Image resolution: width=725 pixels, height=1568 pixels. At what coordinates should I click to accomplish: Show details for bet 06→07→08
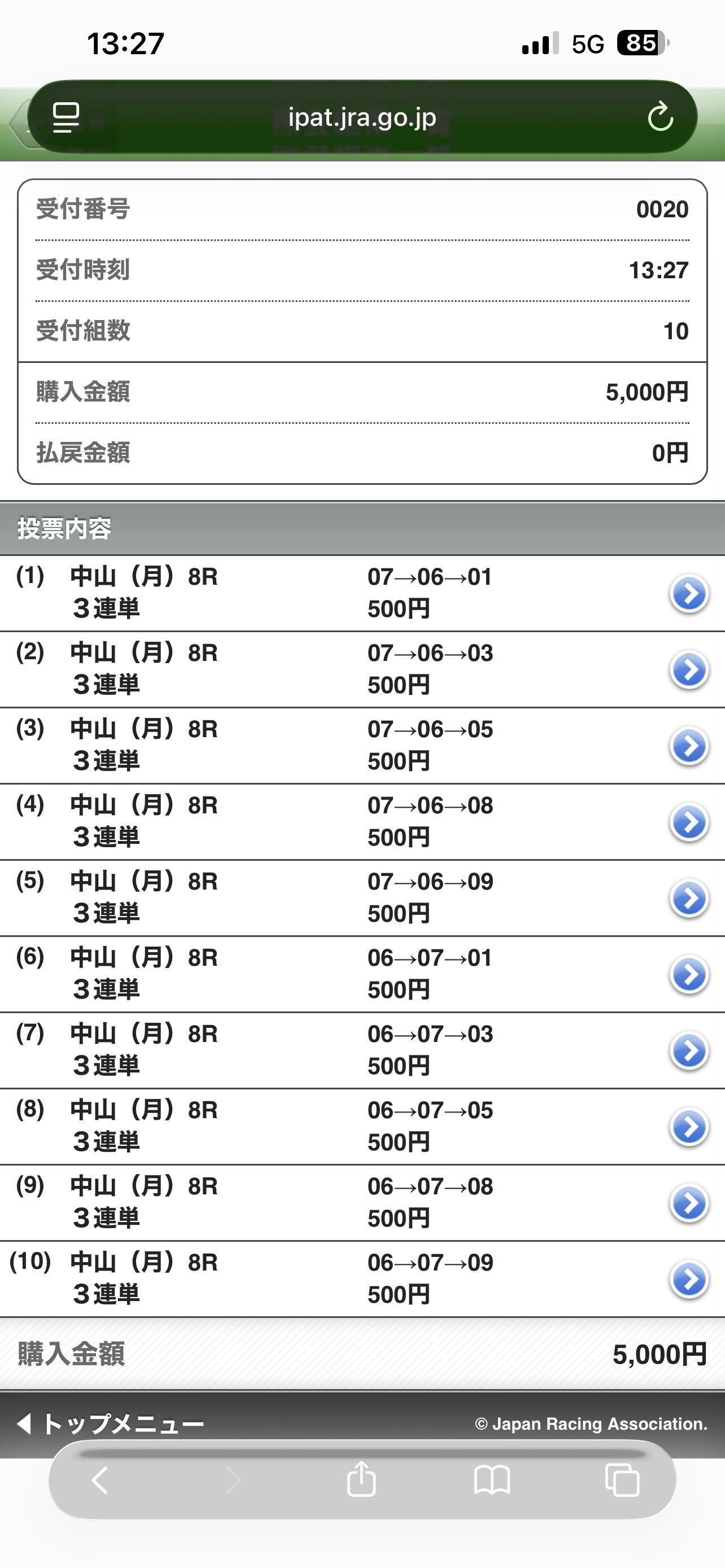pyautogui.click(x=688, y=1203)
